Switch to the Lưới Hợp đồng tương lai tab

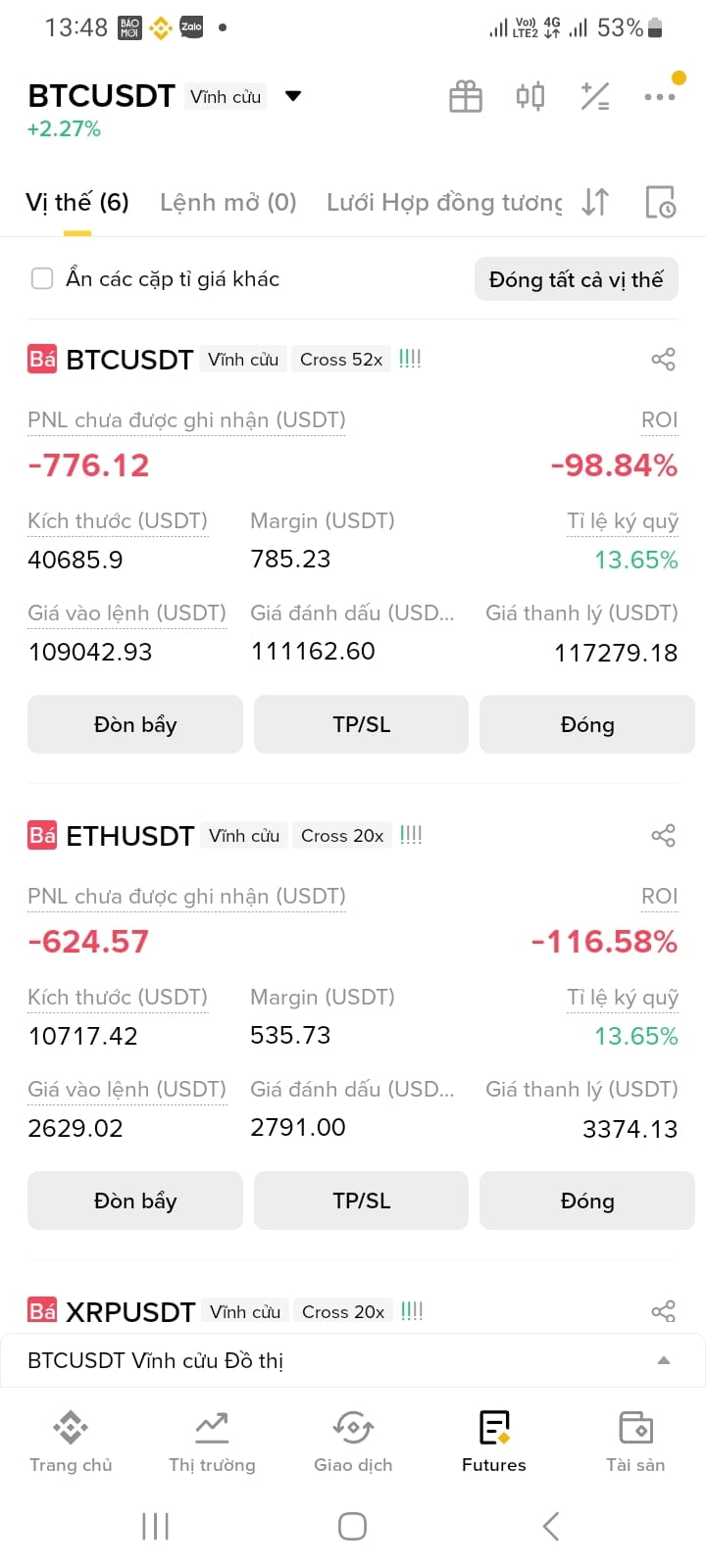[444, 202]
